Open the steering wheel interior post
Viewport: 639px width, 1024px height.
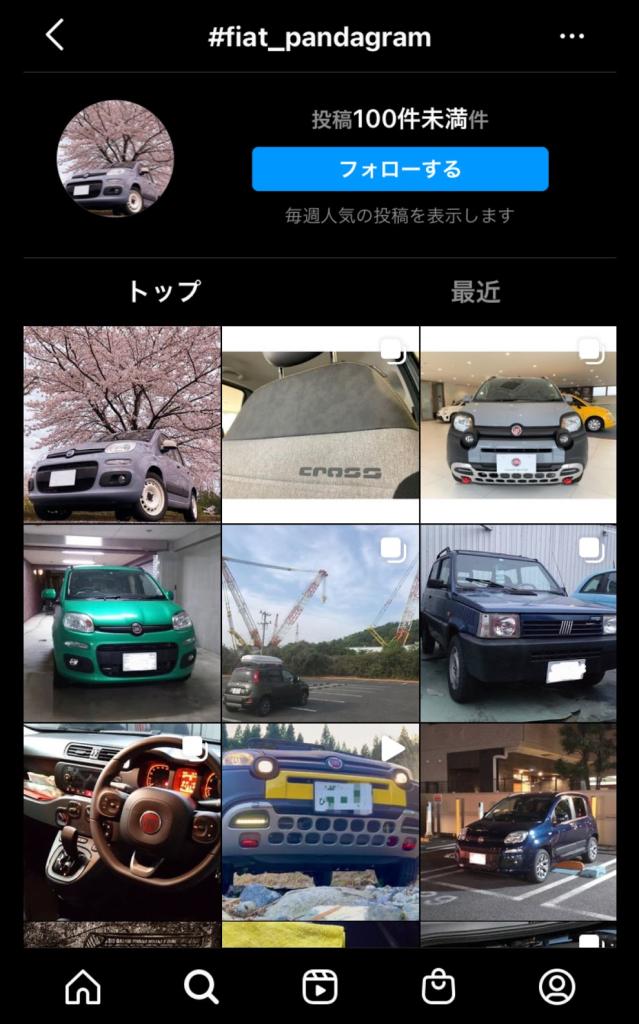(x=122, y=820)
